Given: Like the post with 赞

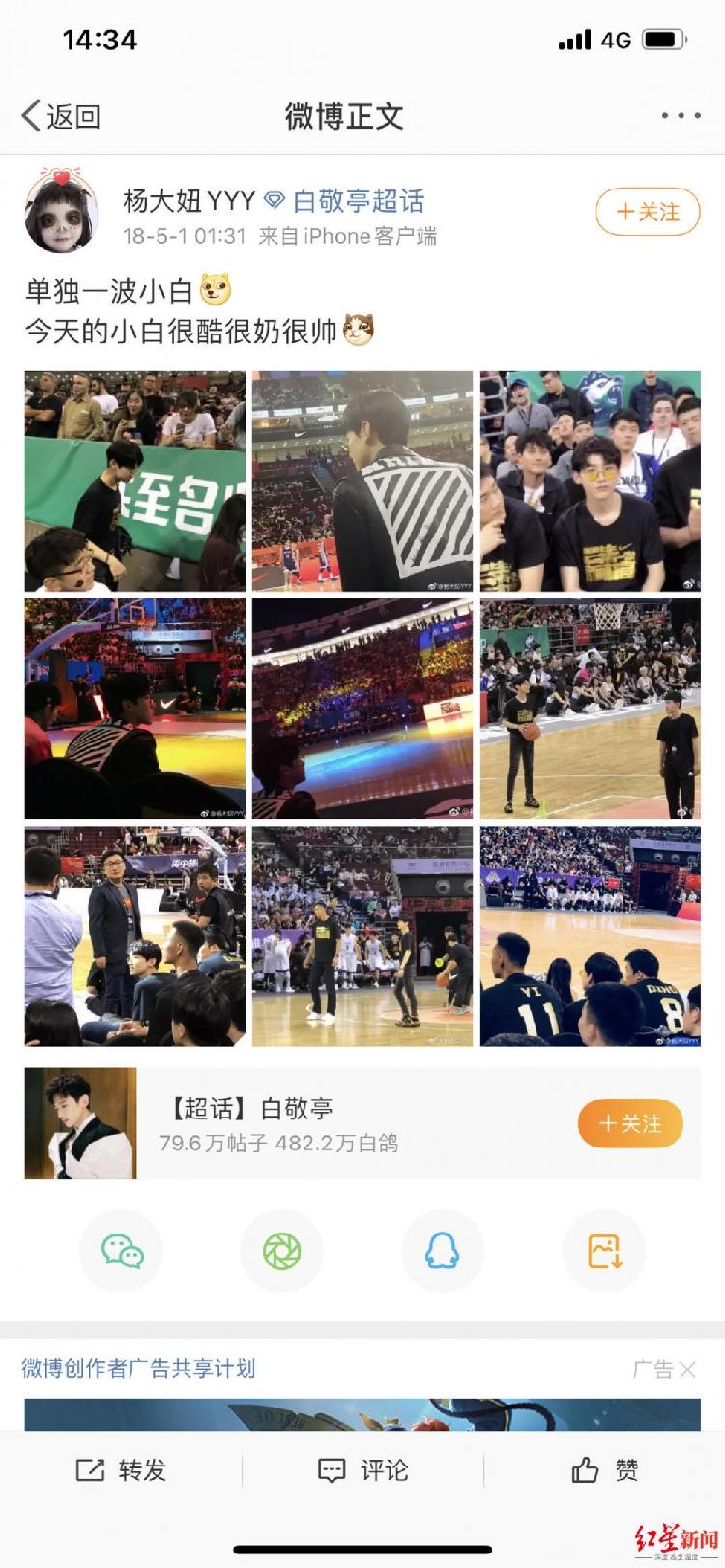Looking at the screenshot, I should click(x=604, y=1470).
